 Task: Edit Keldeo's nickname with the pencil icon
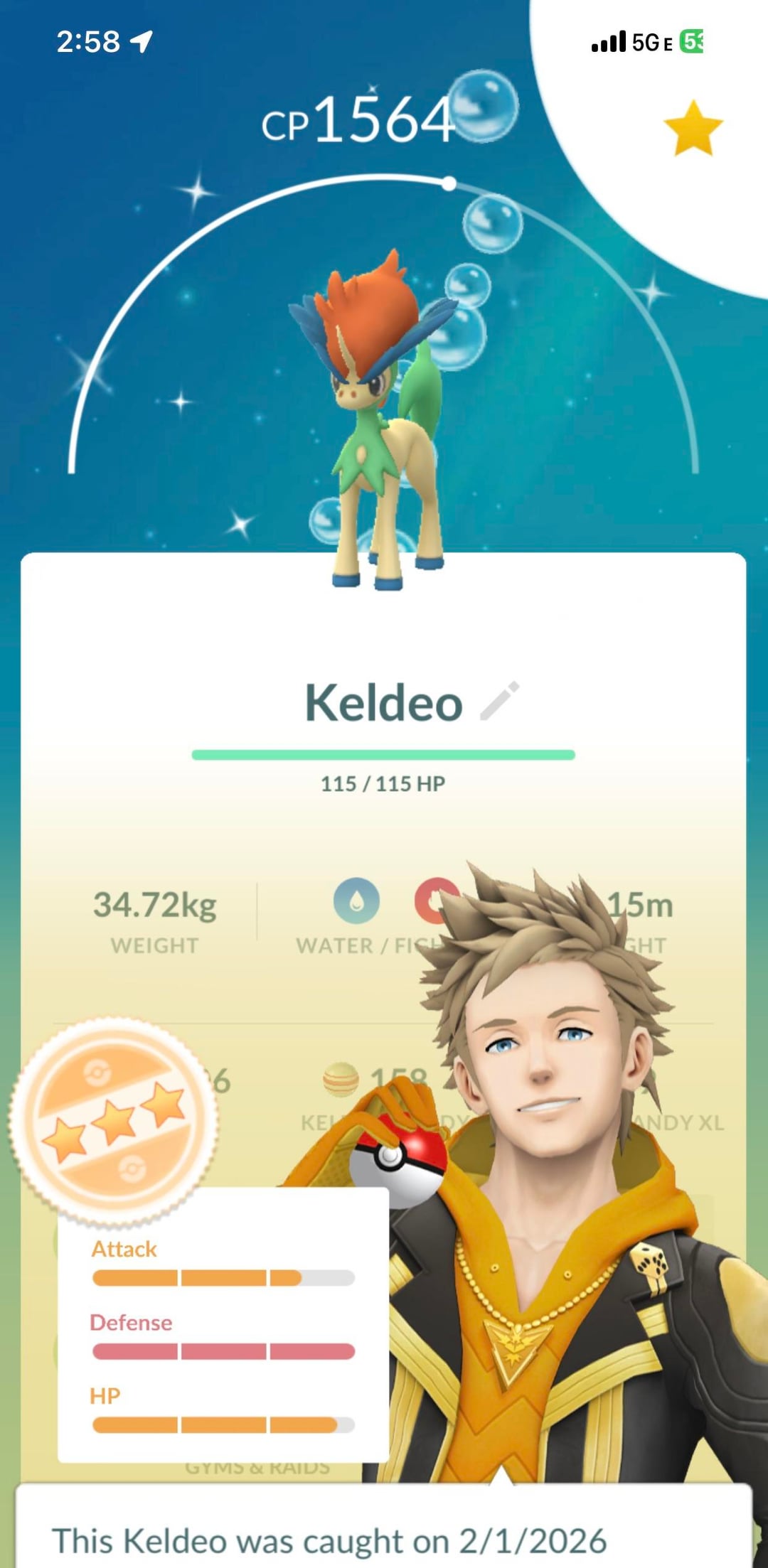500,701
